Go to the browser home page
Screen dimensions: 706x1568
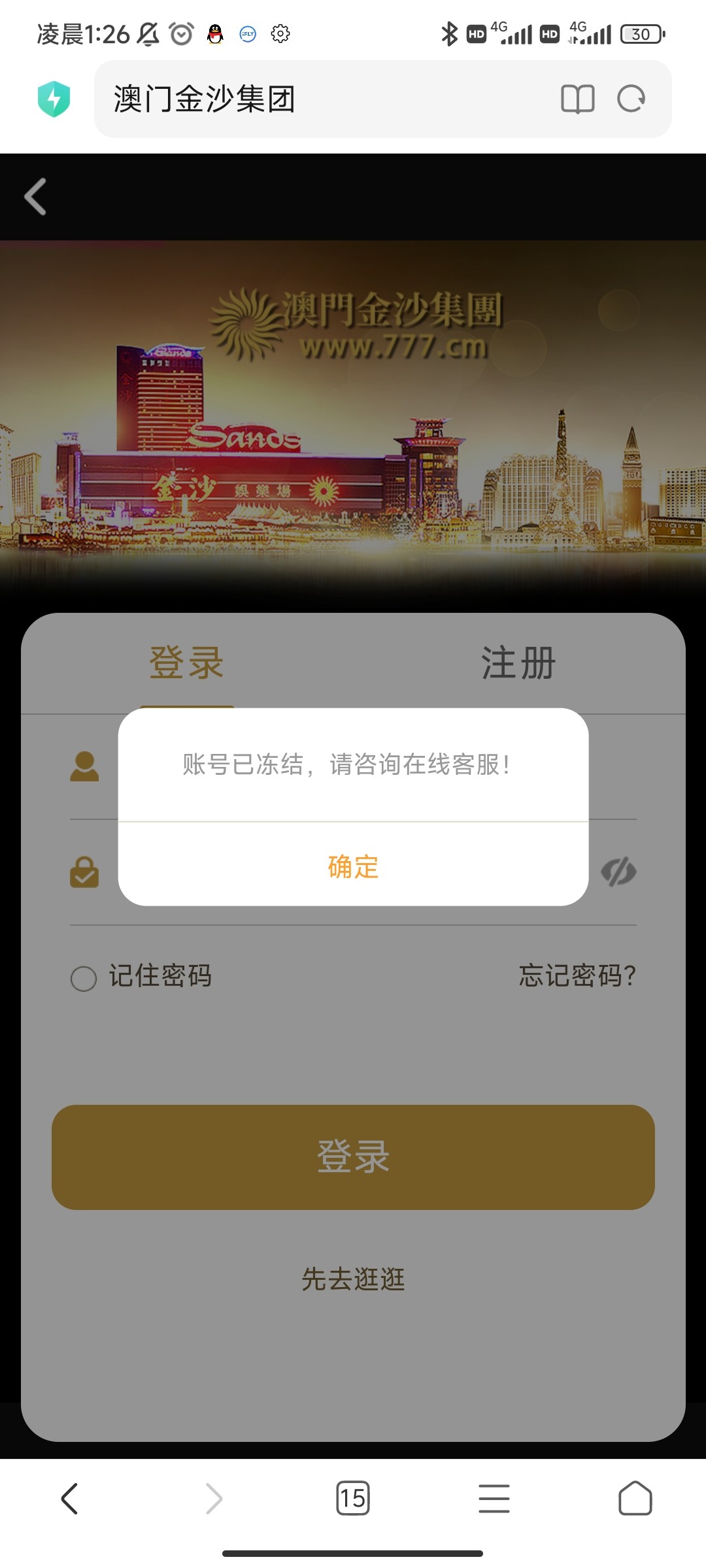635,1498
